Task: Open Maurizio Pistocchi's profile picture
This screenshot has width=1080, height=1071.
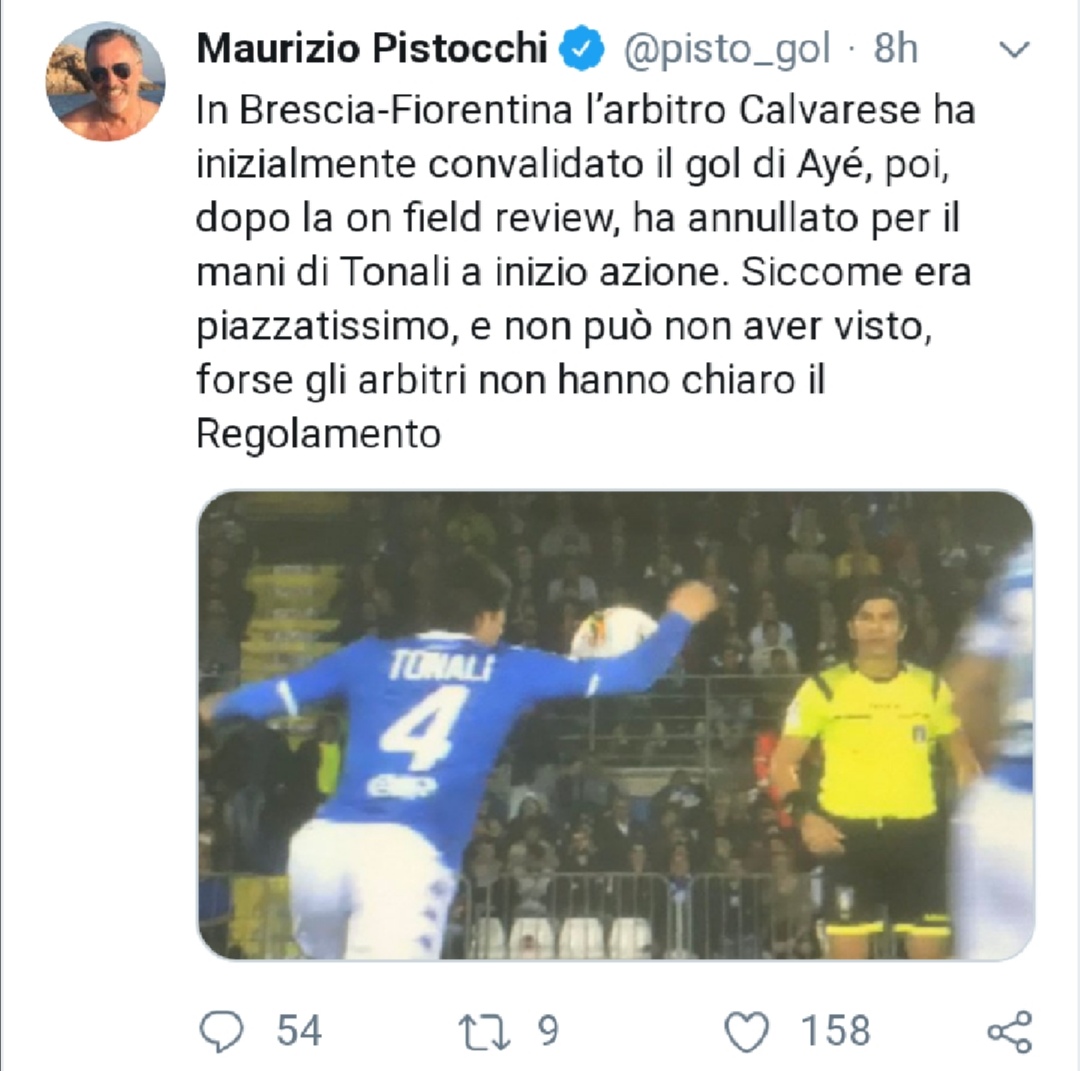Action: 104,80
